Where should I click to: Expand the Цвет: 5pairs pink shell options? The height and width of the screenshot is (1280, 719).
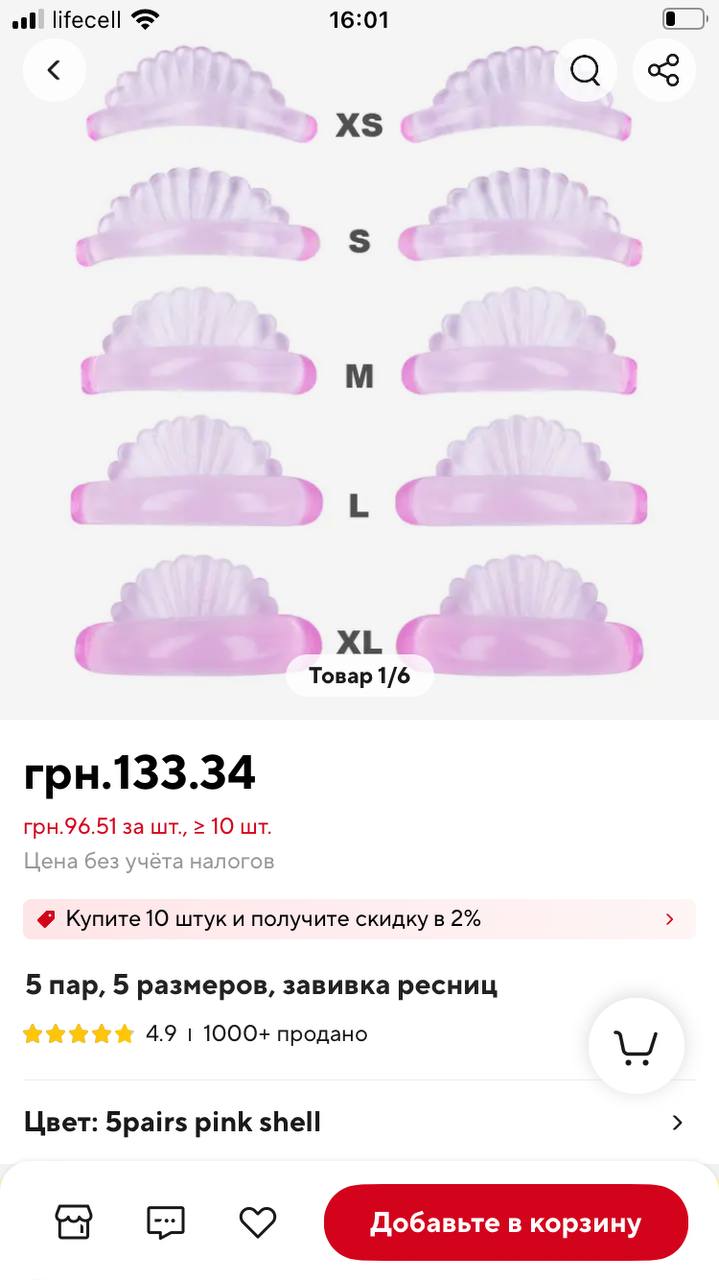[x=359, y=1122]
